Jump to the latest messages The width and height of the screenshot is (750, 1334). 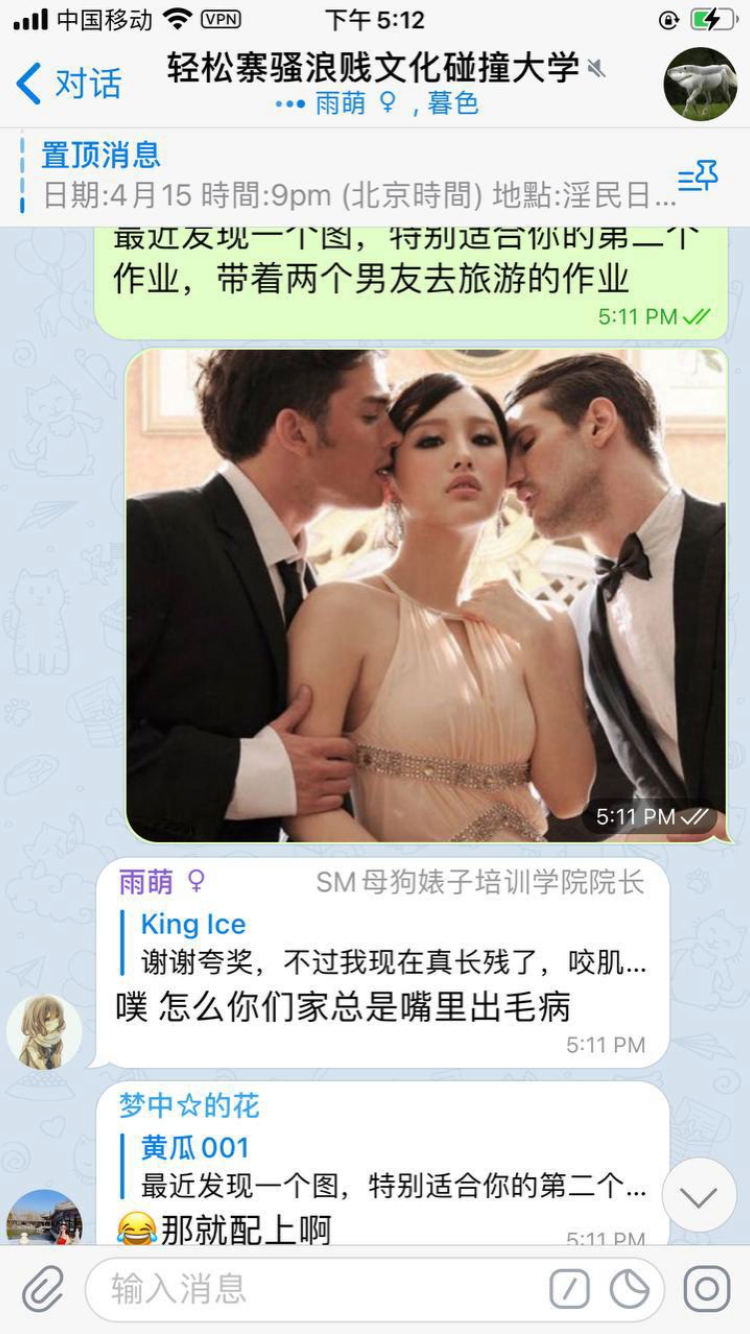pos(699,1195)
